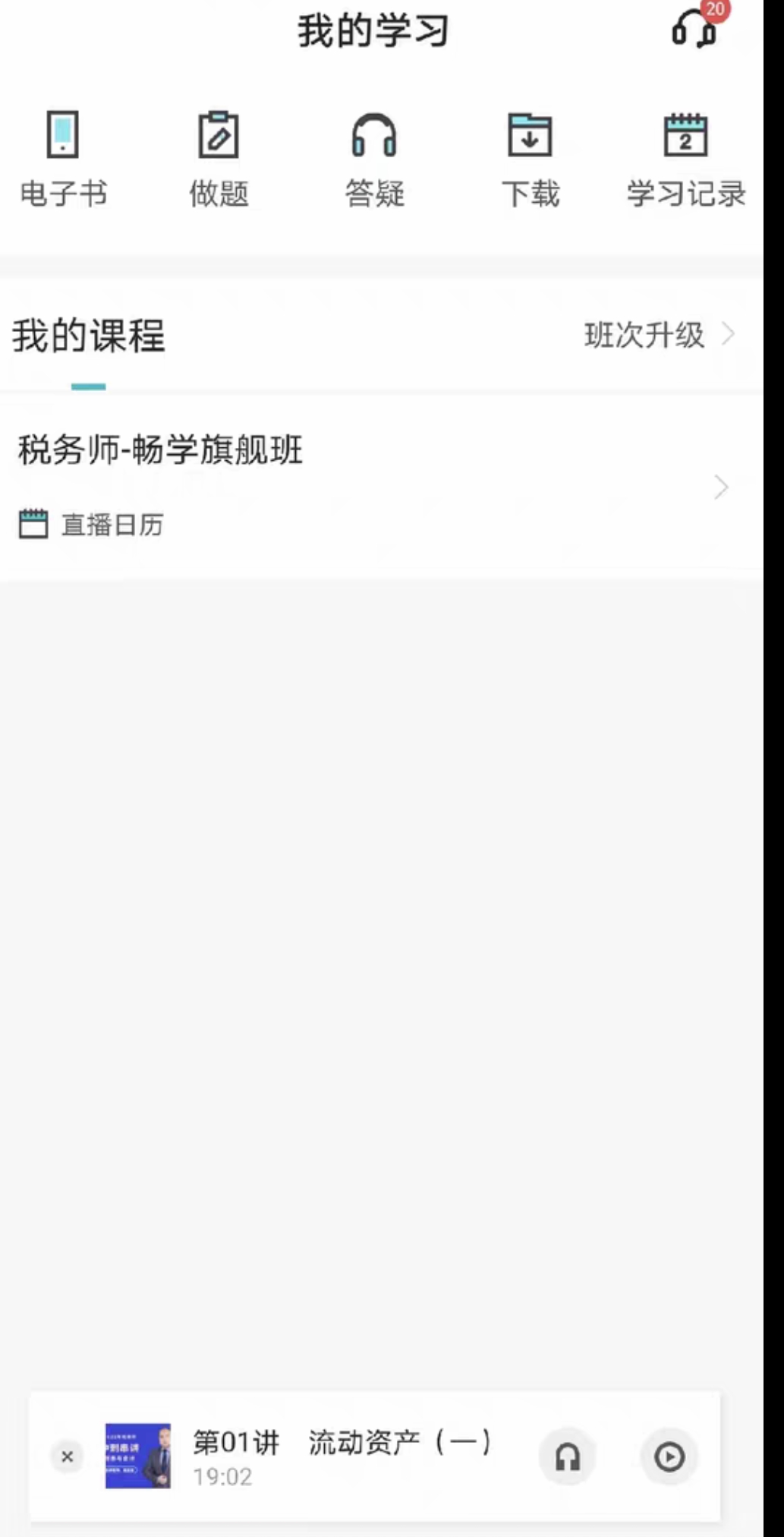Open 第01讲 lecture thumbnail
784x1537 pixels.
(x=138, y=1456)
